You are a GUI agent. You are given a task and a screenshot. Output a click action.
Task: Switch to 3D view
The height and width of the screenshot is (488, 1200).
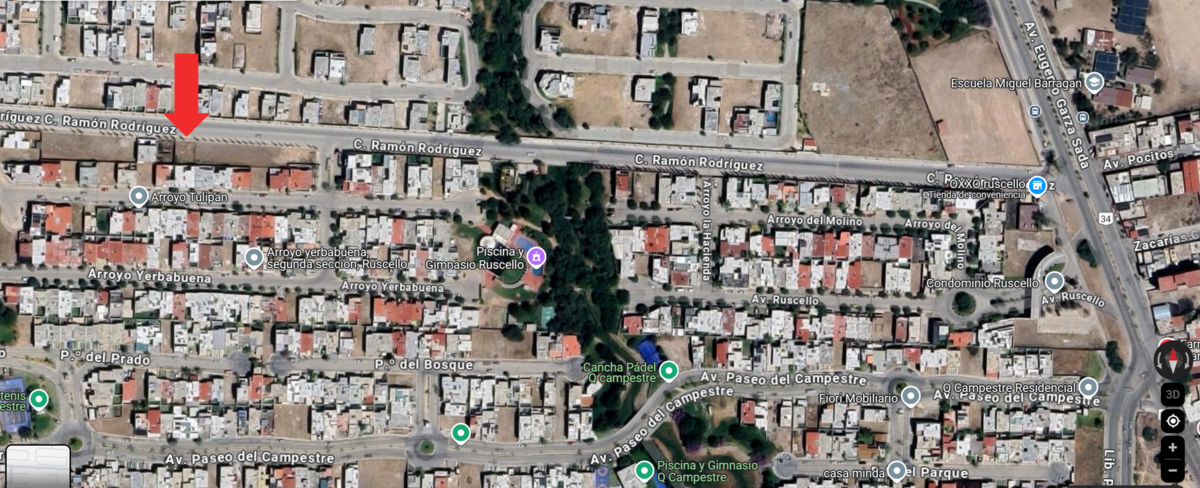[x=1173, y=394]
